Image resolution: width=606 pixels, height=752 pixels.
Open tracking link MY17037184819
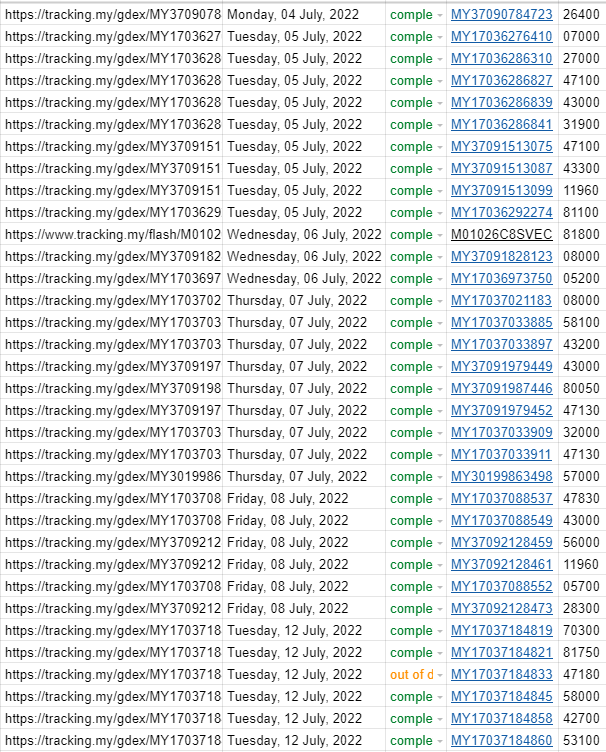[501, 631]
